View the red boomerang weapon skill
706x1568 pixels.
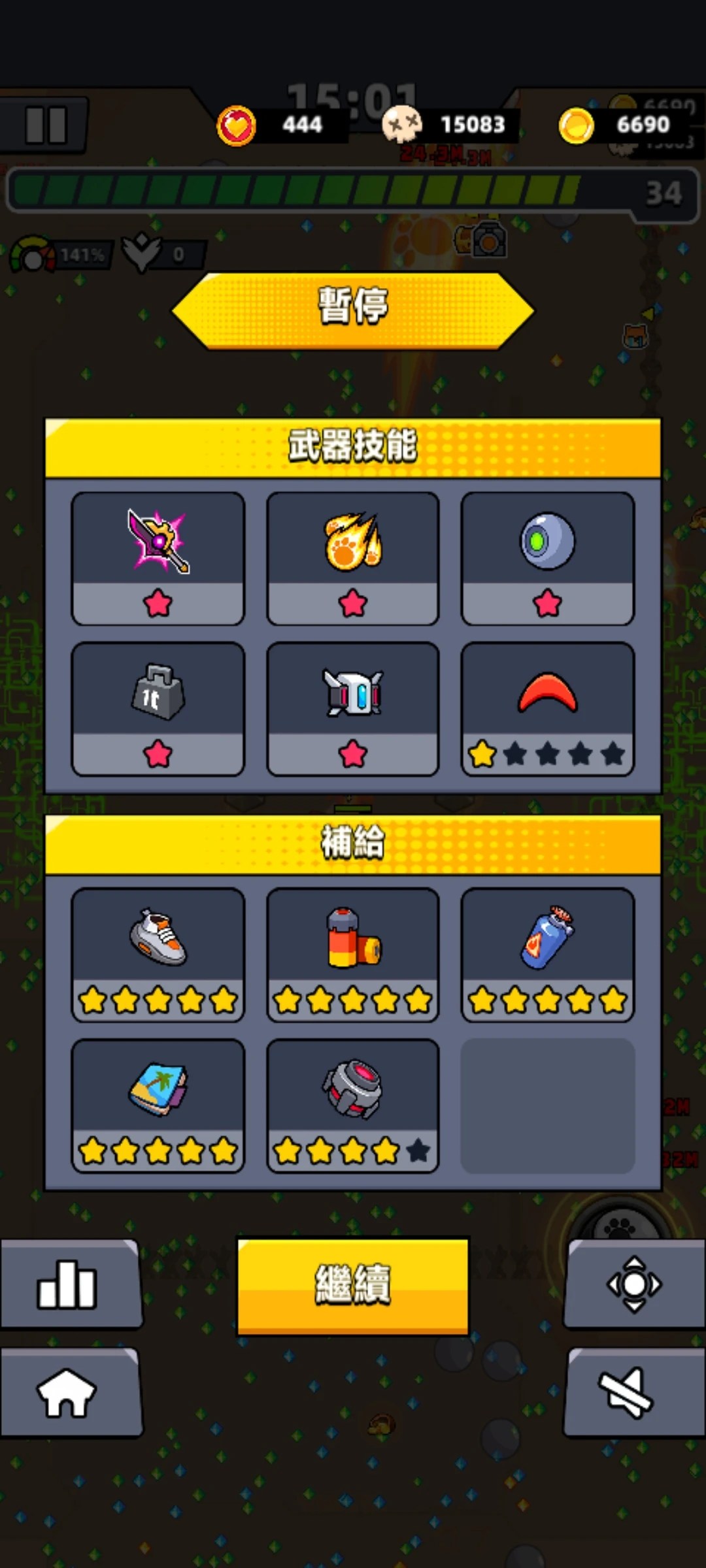(548, 709)
